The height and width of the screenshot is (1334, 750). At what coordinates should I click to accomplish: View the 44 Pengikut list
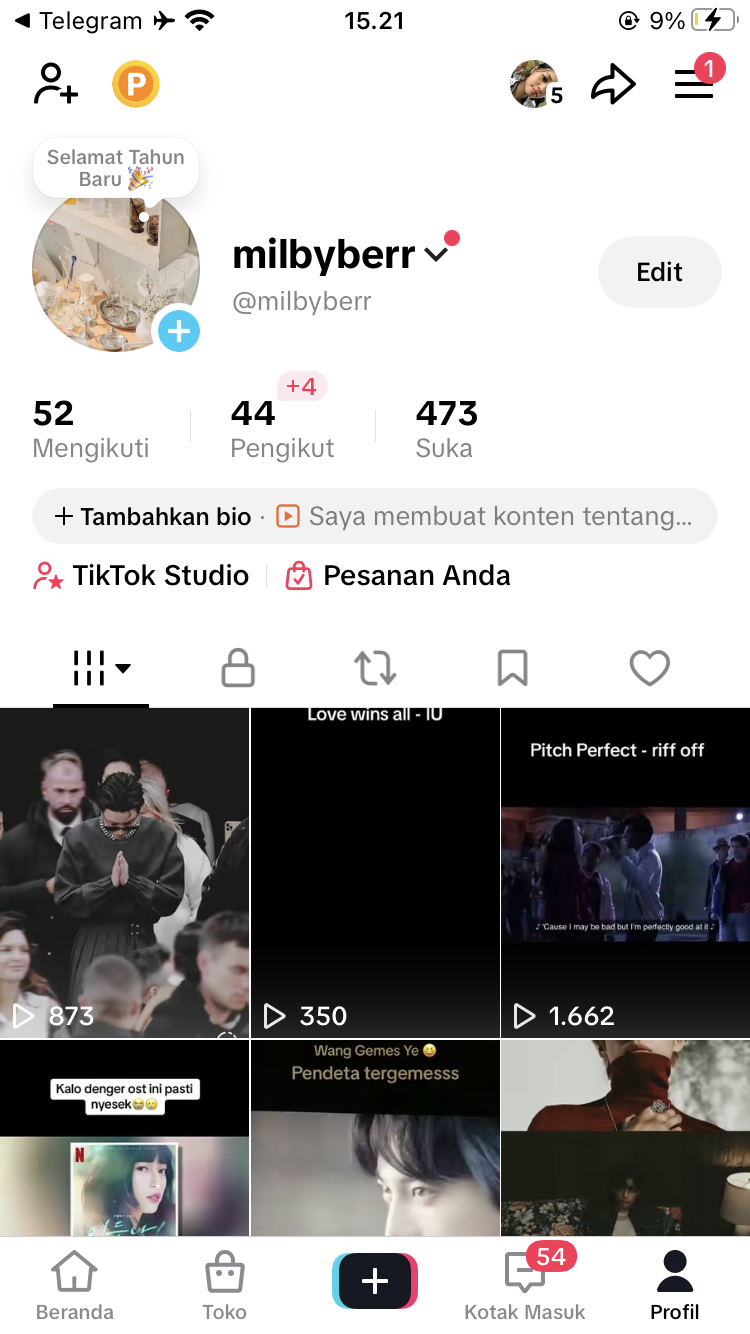point(282,430)
